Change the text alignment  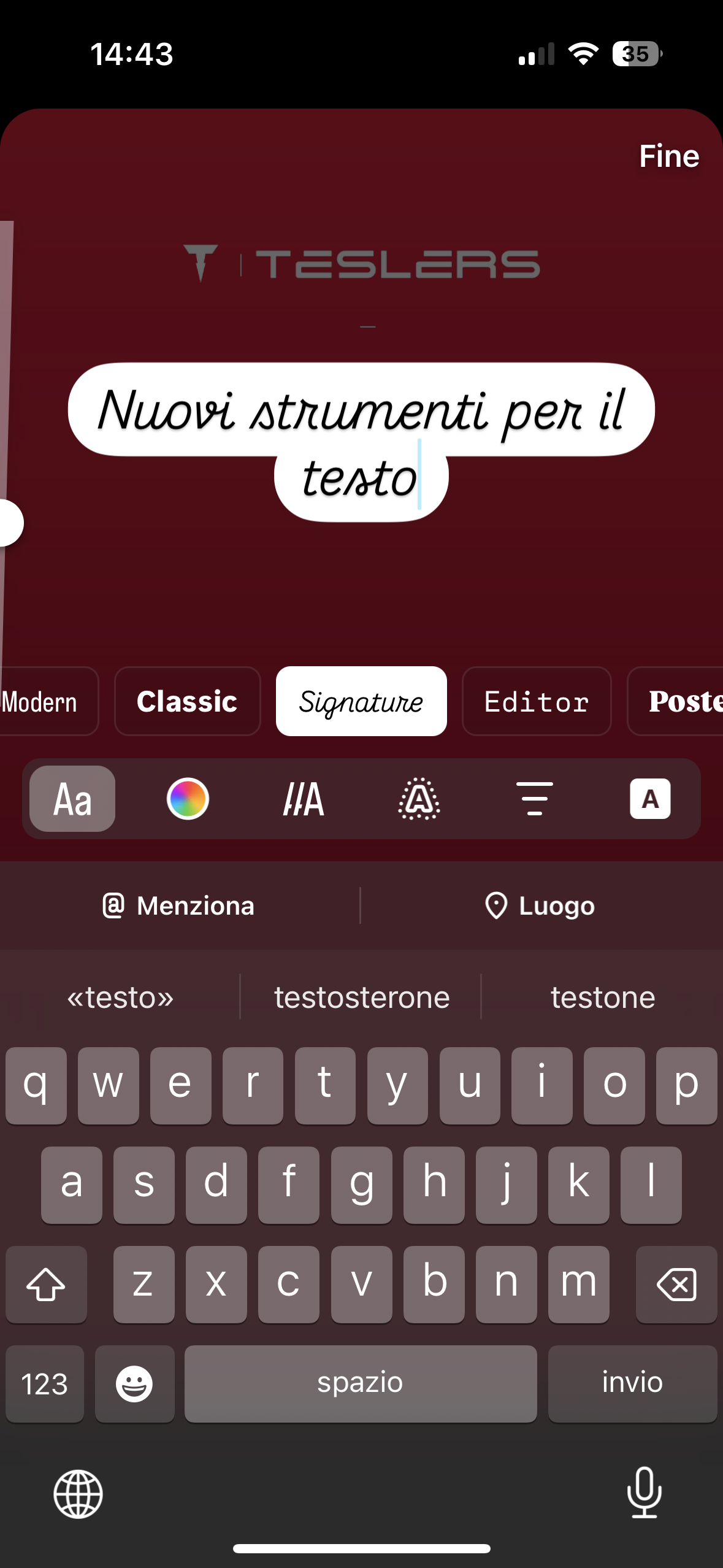tap(535, 799)
